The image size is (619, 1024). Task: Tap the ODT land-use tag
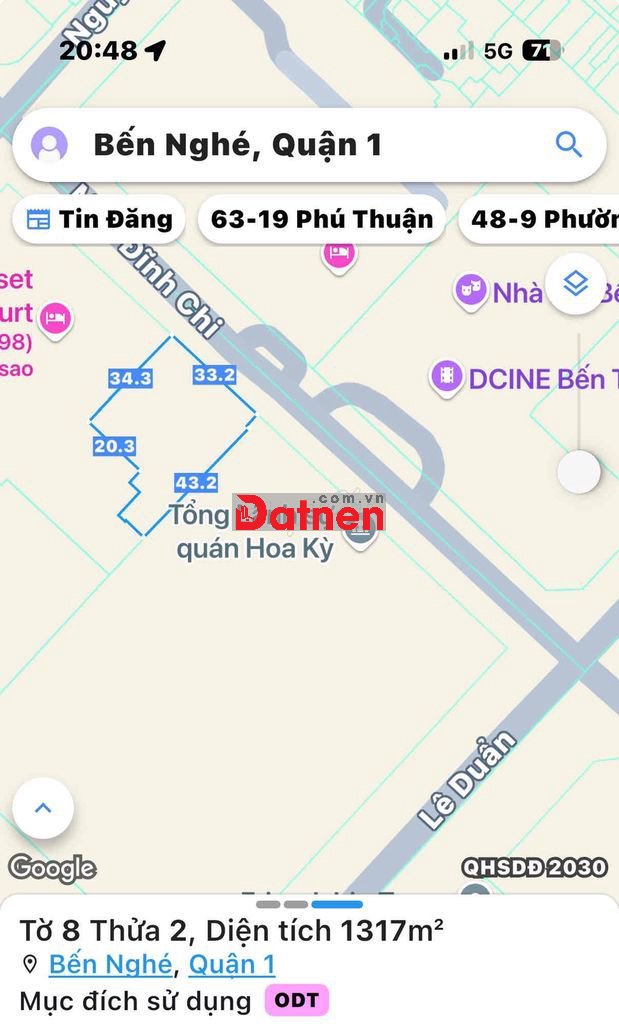click(x=296, y=1000)
